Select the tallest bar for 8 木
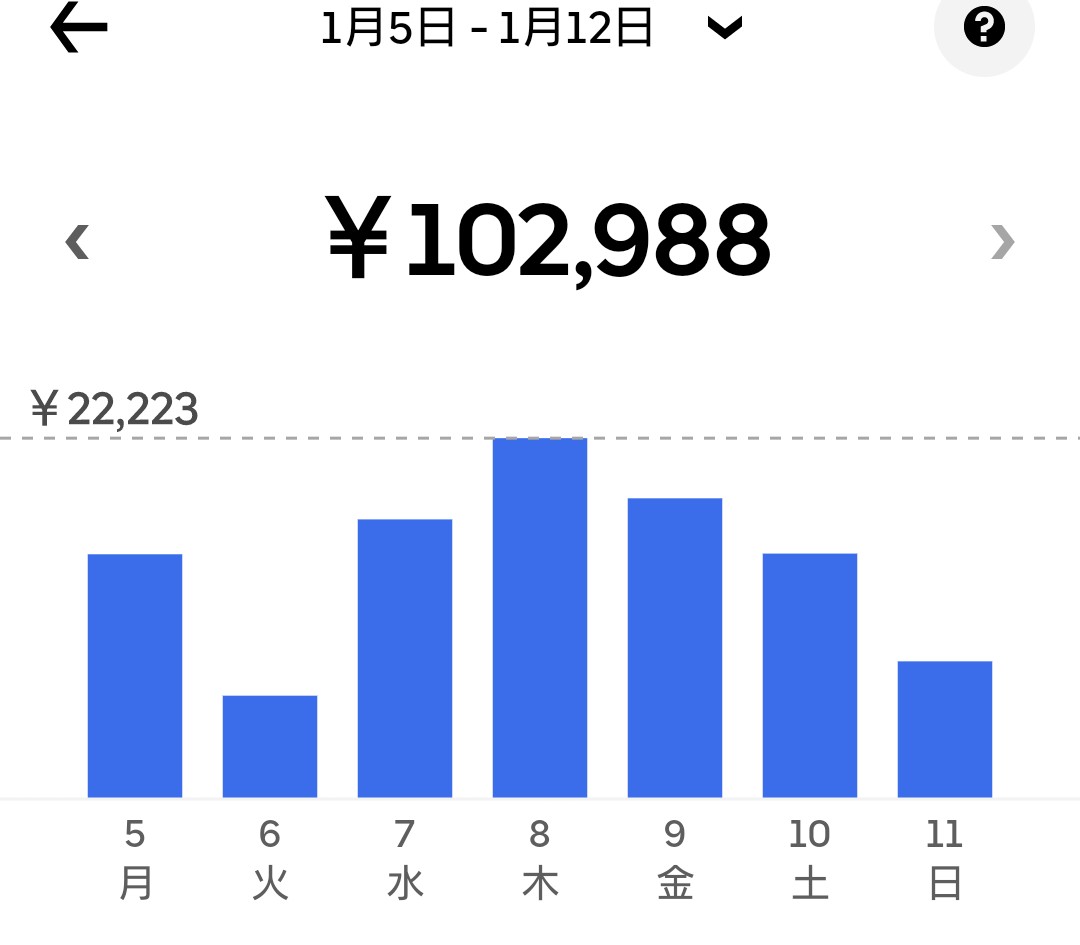The width and height of the screenshot is (1080, 945). pos(540,617)
